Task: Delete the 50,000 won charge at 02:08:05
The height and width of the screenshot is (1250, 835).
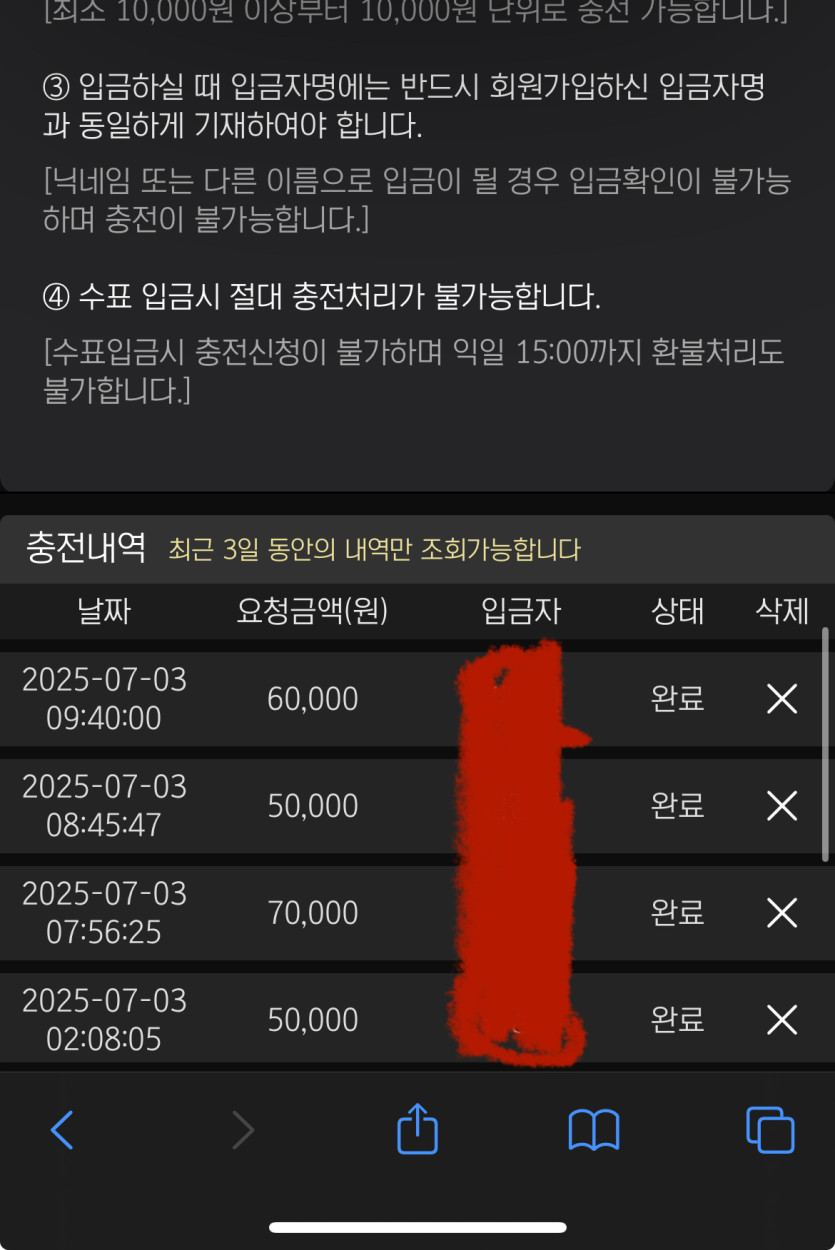Action: 781,1019
